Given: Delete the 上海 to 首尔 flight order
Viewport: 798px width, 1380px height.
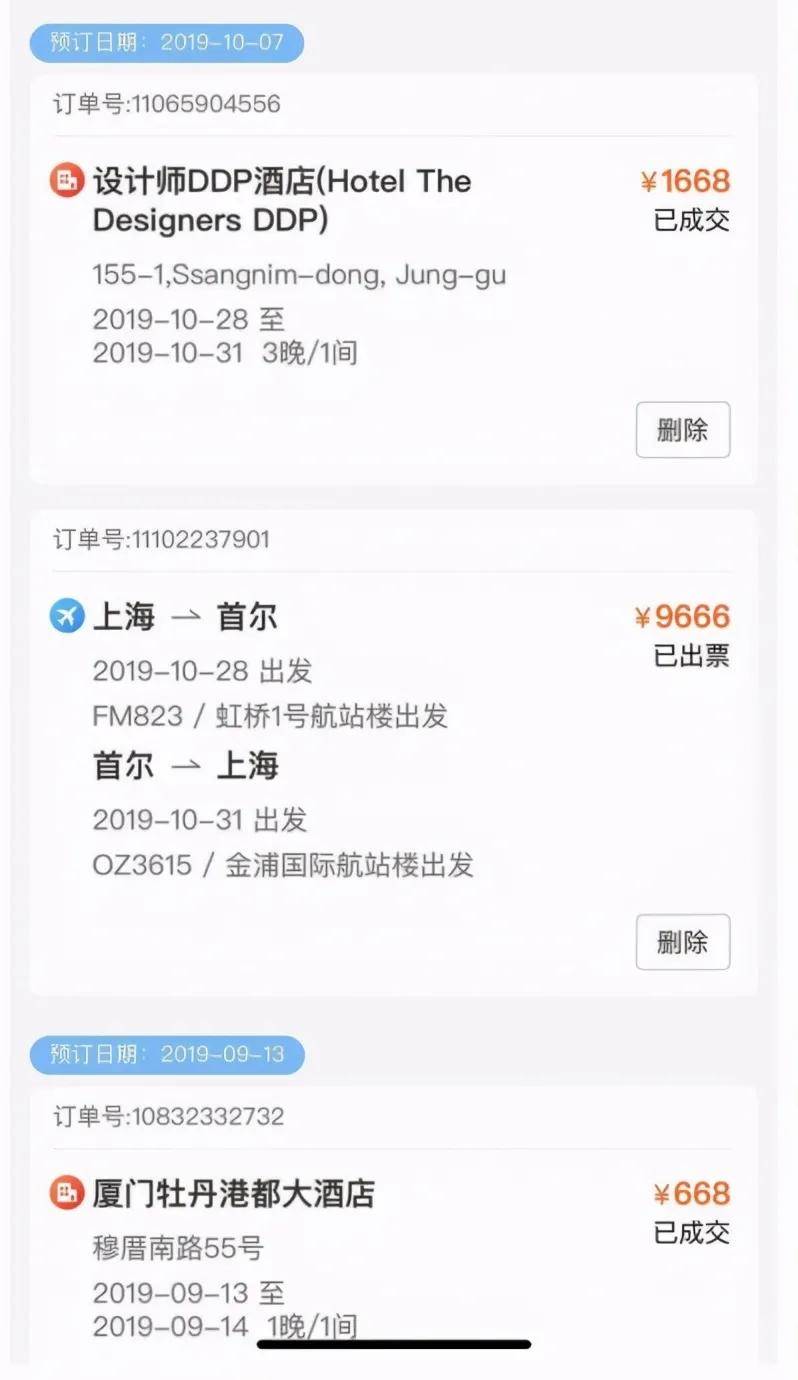Looking at the screenshot, I should (x=682, y=942).
